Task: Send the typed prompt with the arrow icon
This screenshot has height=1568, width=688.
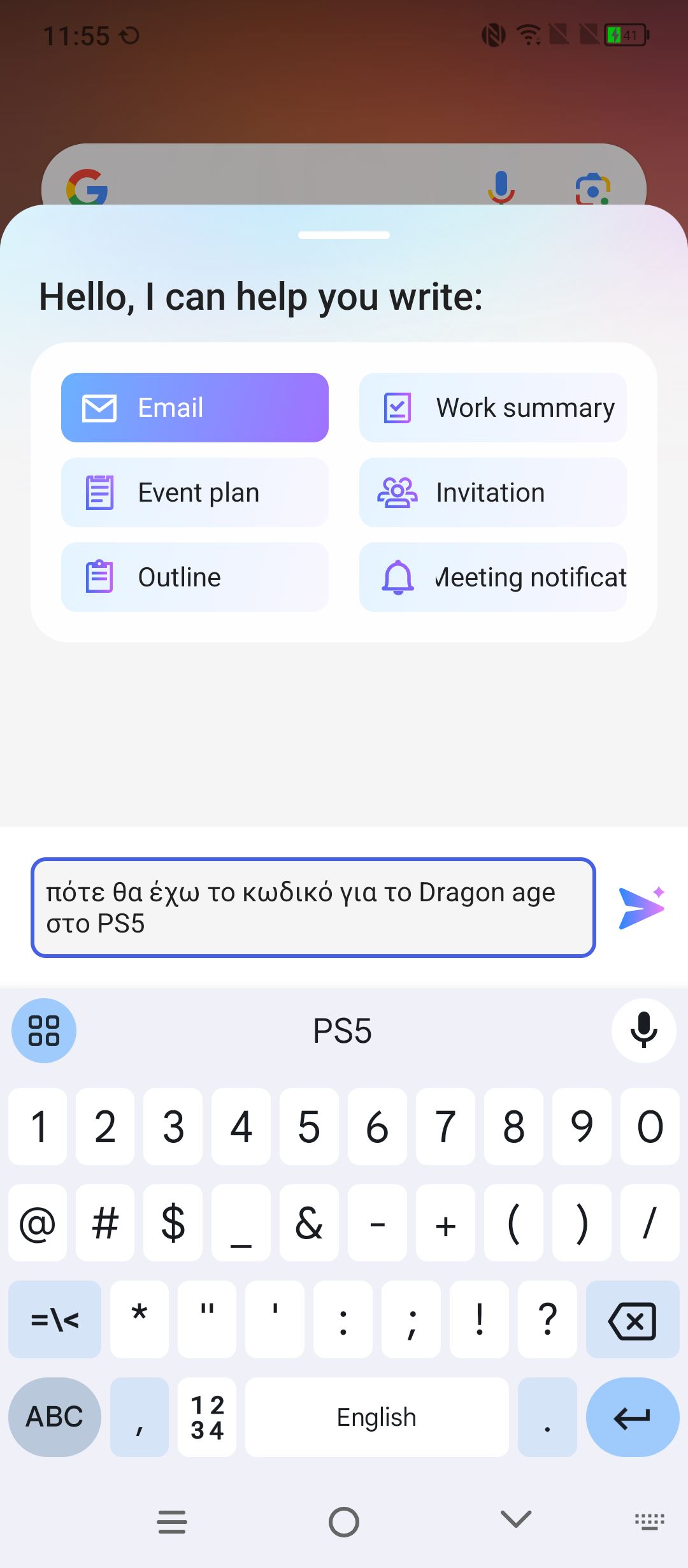Action: (641, 908)
